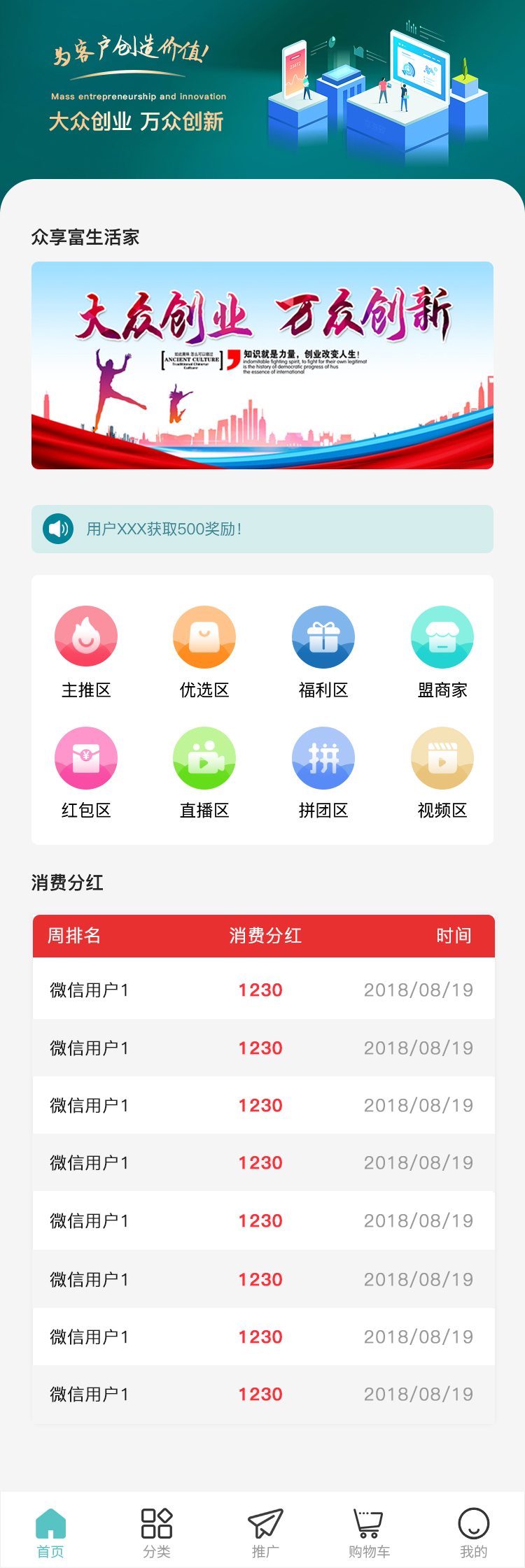
Task: Tap the 用户XXX获取500奖励 announcement bar
Action: [262, 529]
